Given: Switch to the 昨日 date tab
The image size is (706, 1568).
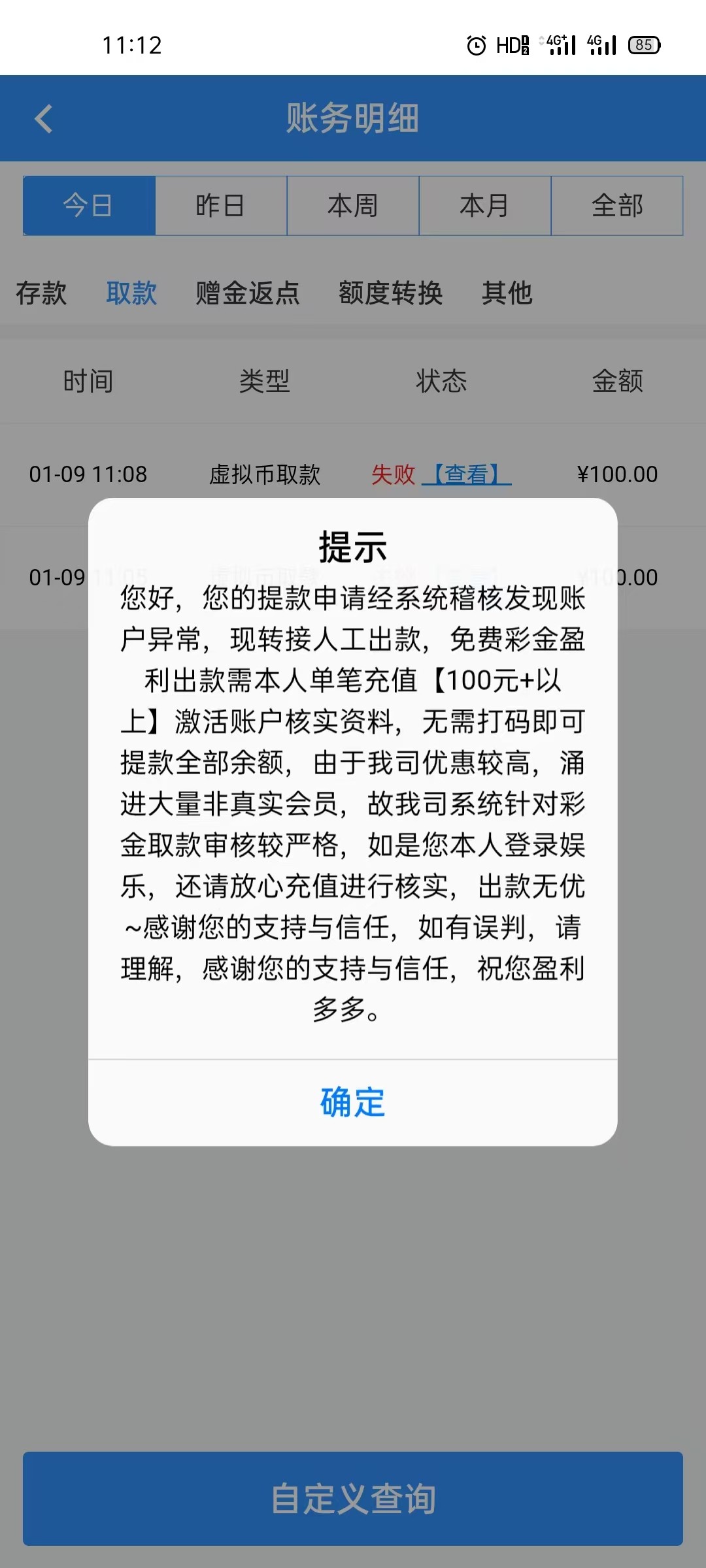Looking at the screenshot, I should coord(221,206).
